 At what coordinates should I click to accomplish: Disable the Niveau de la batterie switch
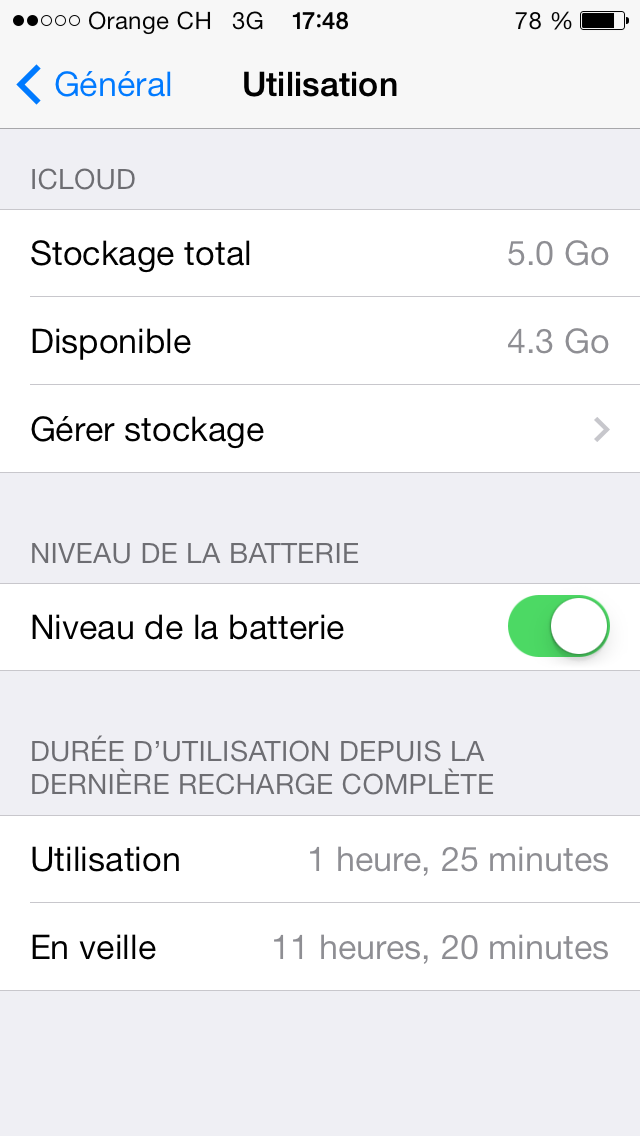pyautogui.click(x=558, y=627)
